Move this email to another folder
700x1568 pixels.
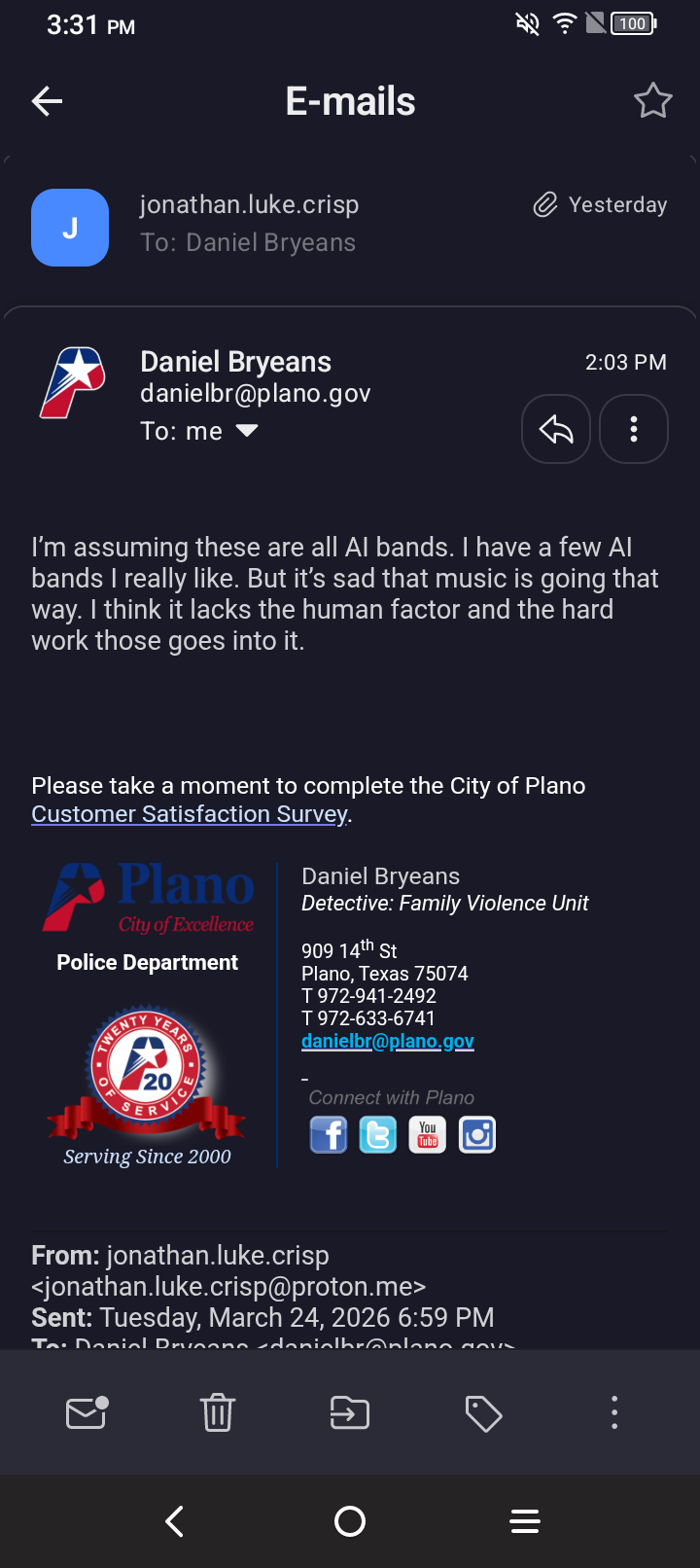[x=350, y=1412]
